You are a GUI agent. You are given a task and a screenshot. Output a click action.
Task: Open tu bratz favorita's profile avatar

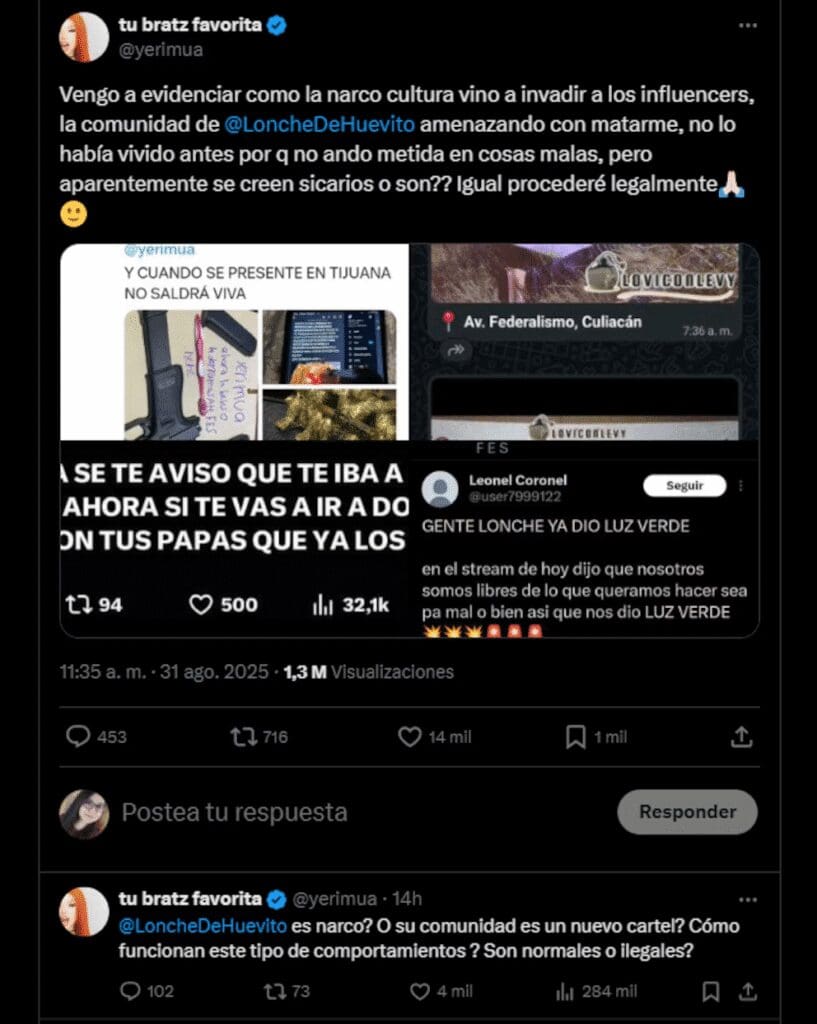(84, 37)
